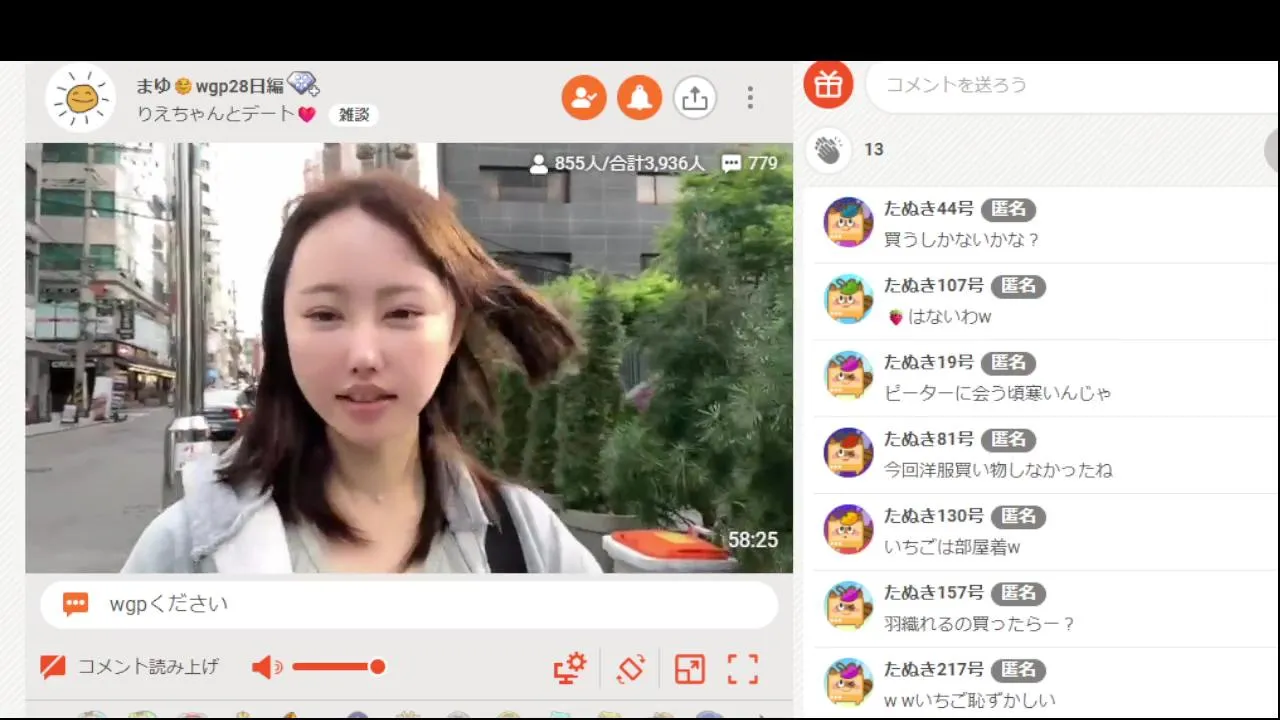
Task: Open the streamer's sun avatar profile
Action: click(81, 98)
